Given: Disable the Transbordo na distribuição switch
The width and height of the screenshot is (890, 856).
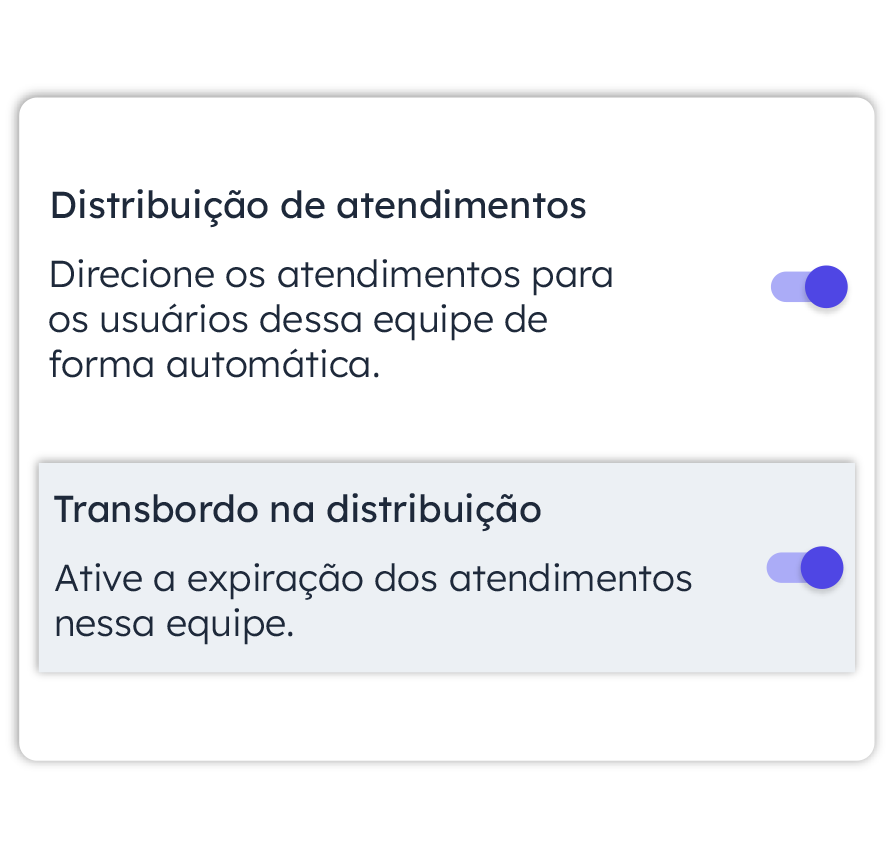Looking at the screenshot, I should click(805, 568).
